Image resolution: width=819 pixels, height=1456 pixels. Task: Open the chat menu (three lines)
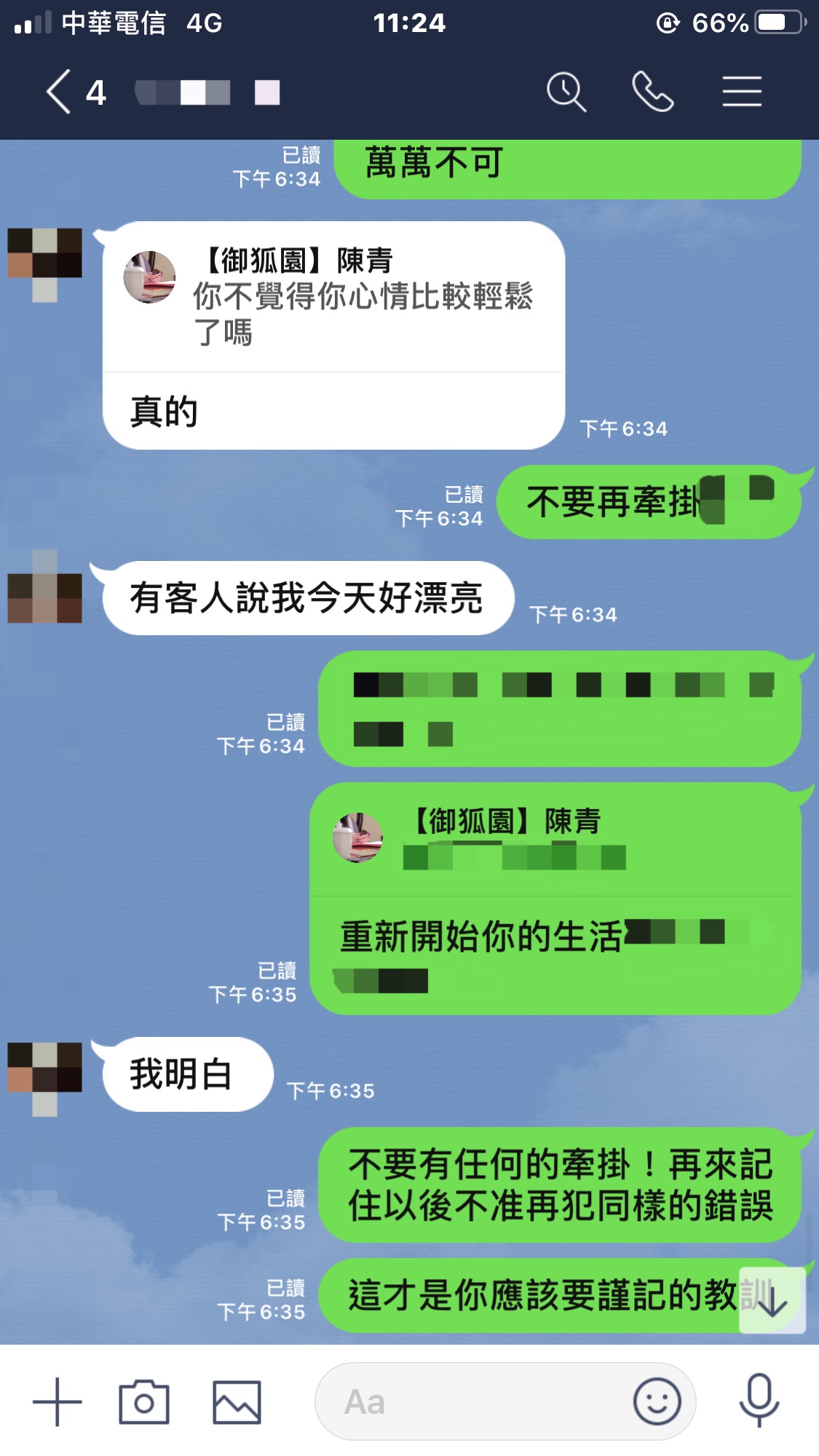(x=741, y=92)
